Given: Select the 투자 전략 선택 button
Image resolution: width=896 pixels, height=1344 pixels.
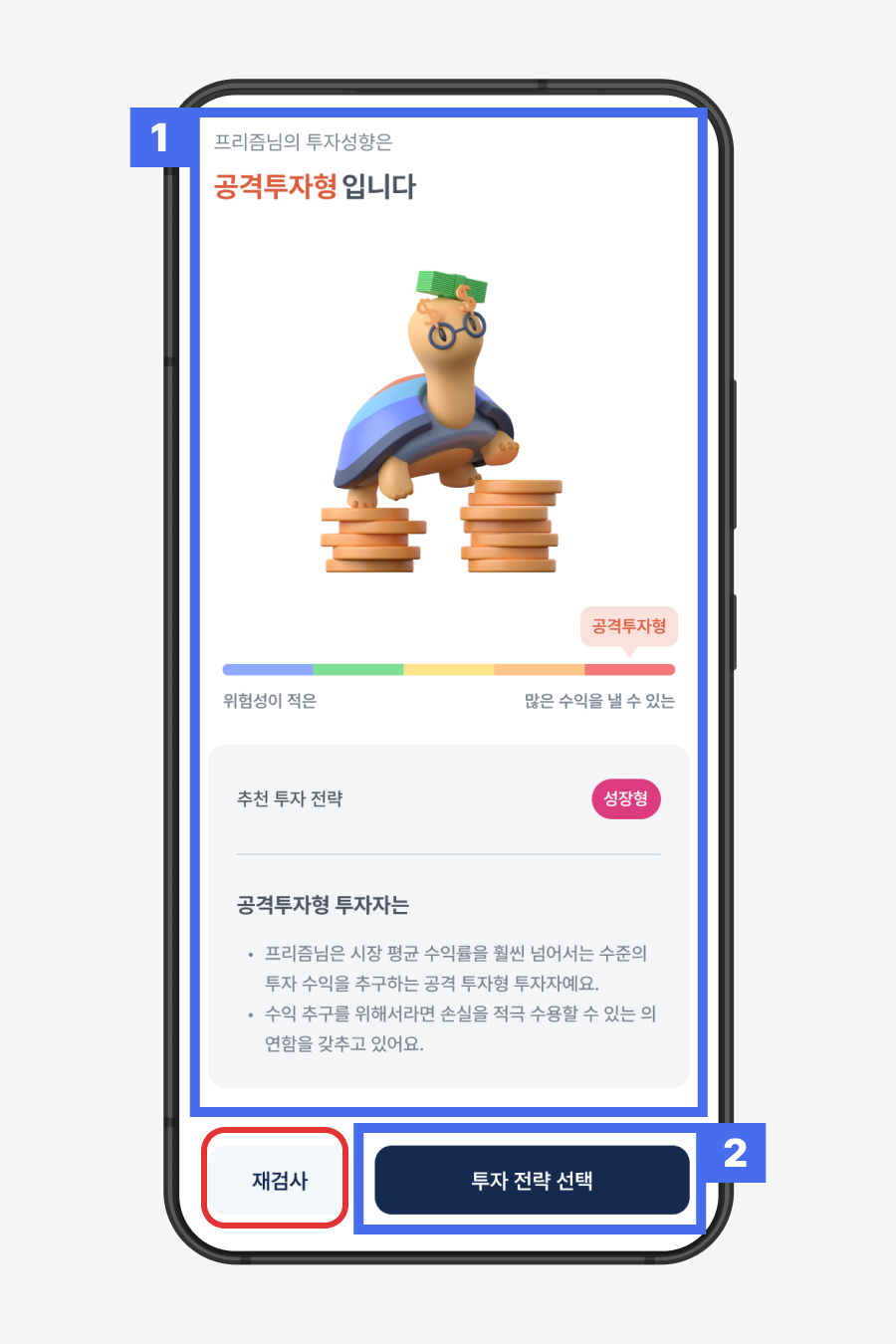Looking at the screenshot, I should [532, 1181].
